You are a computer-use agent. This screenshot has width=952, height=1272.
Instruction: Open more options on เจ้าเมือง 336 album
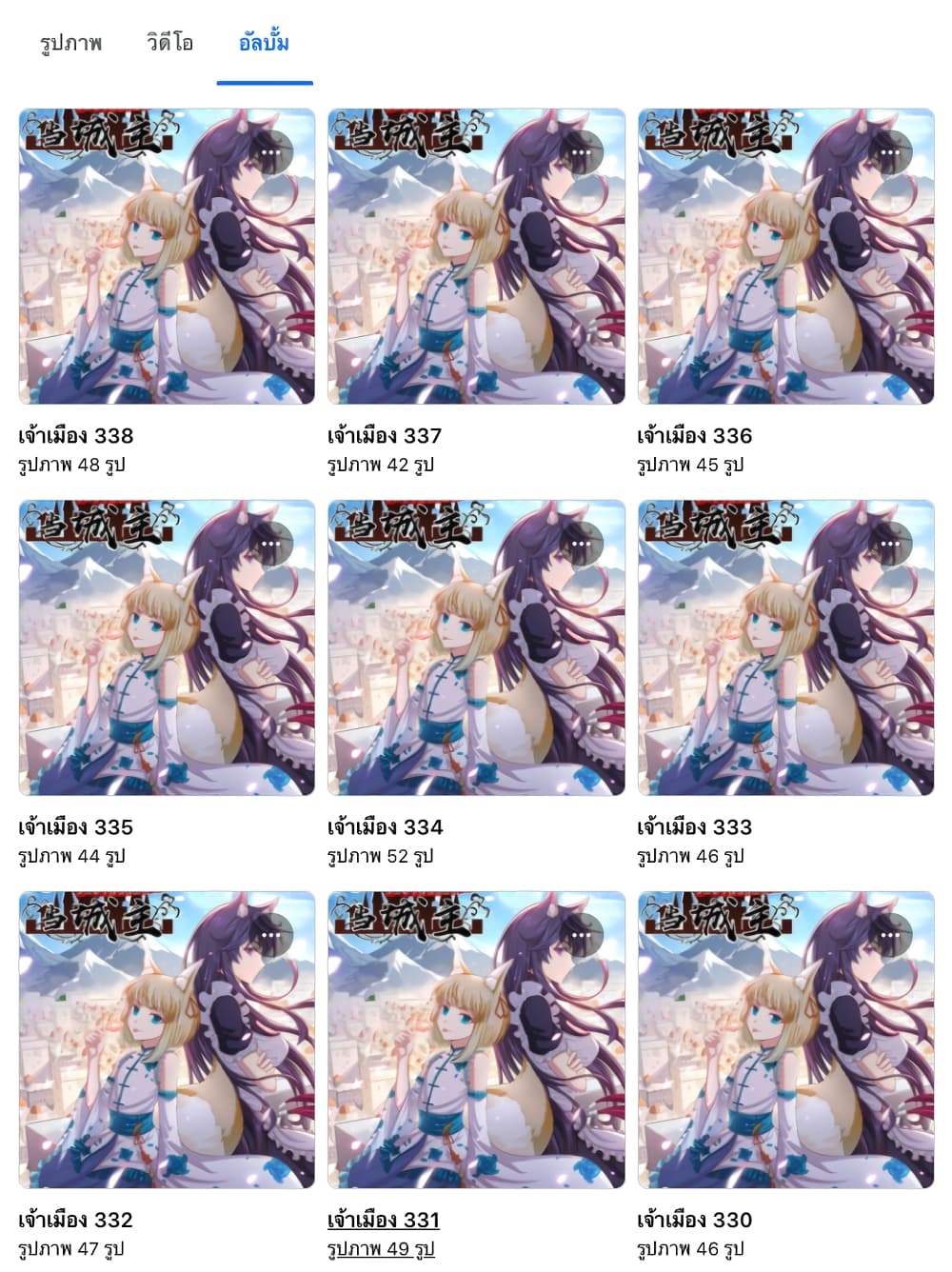click(x=890, y=152)
